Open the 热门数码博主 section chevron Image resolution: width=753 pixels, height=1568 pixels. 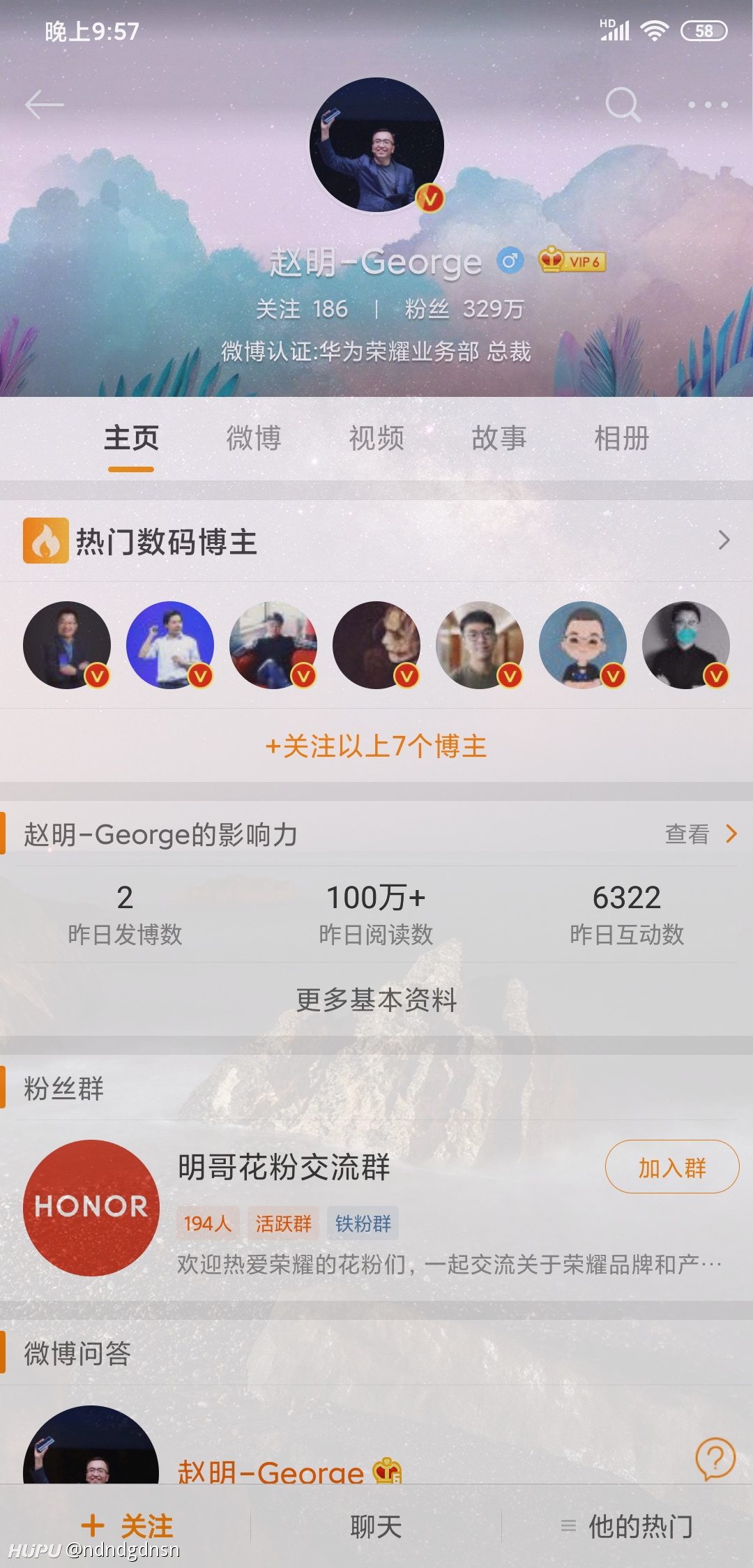(x=724, y=540)
